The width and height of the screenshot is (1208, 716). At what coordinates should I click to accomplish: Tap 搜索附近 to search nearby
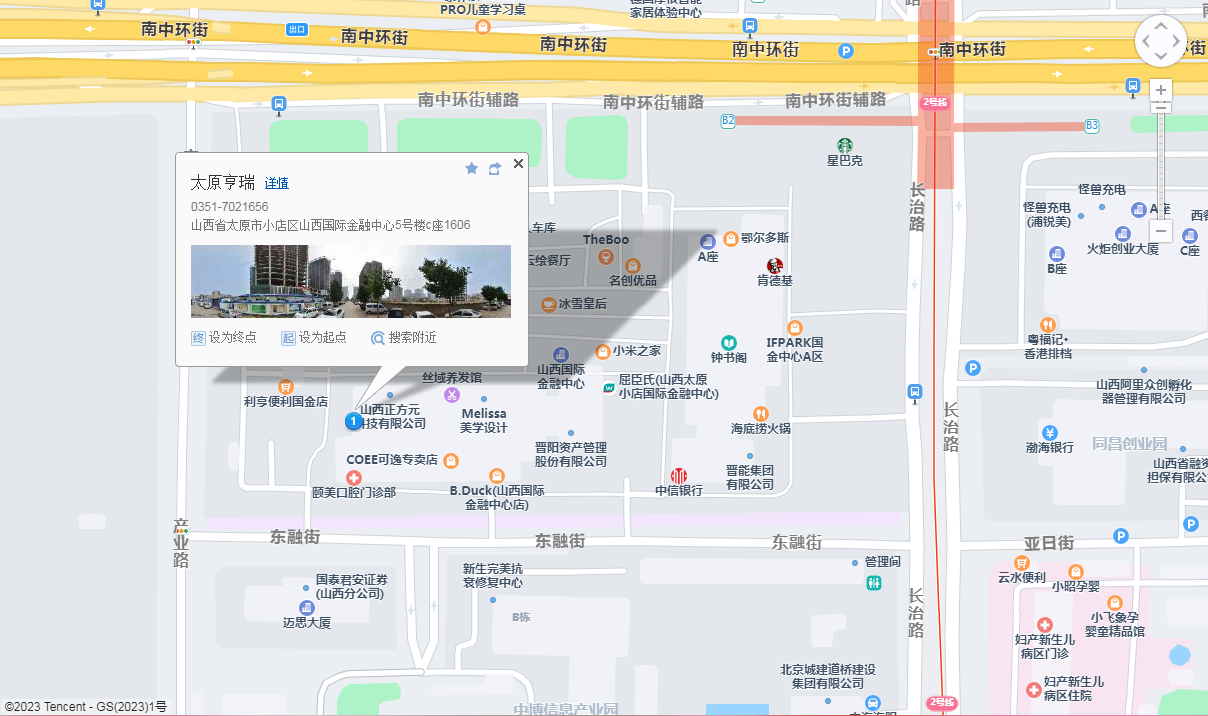404,338
